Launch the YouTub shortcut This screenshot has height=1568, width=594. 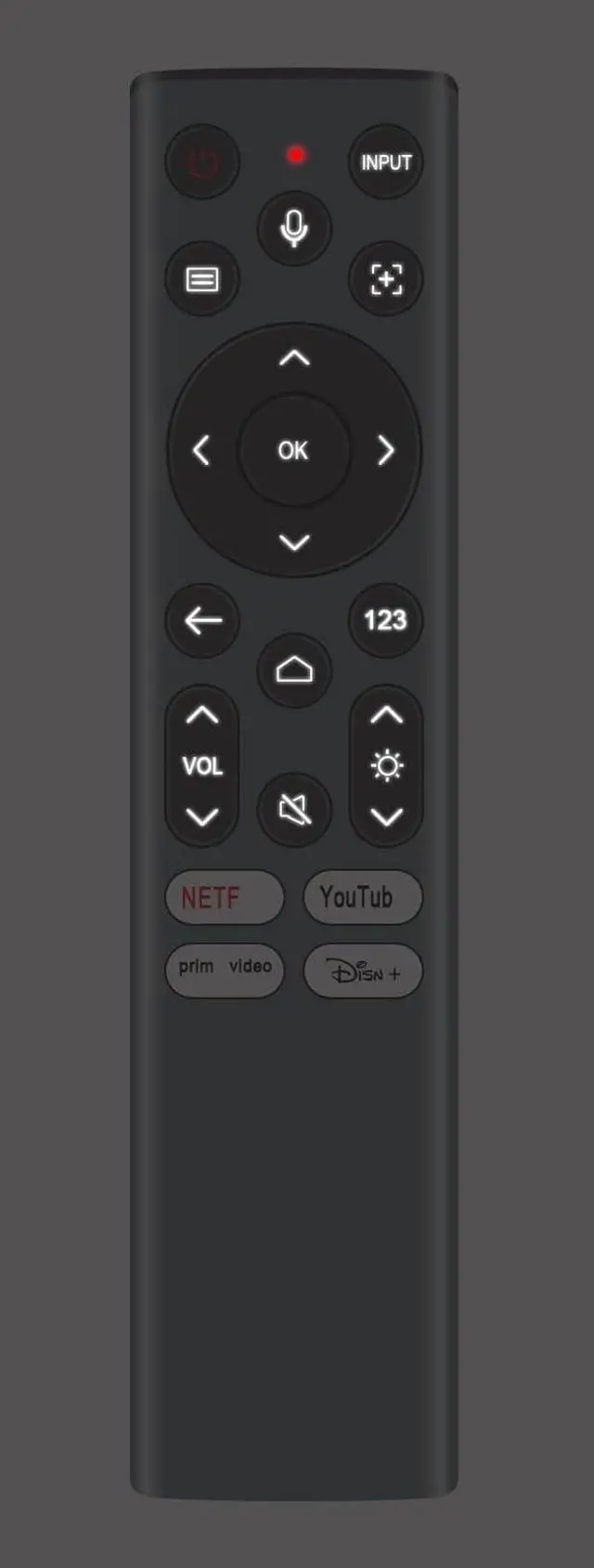(x=363, y=897)
